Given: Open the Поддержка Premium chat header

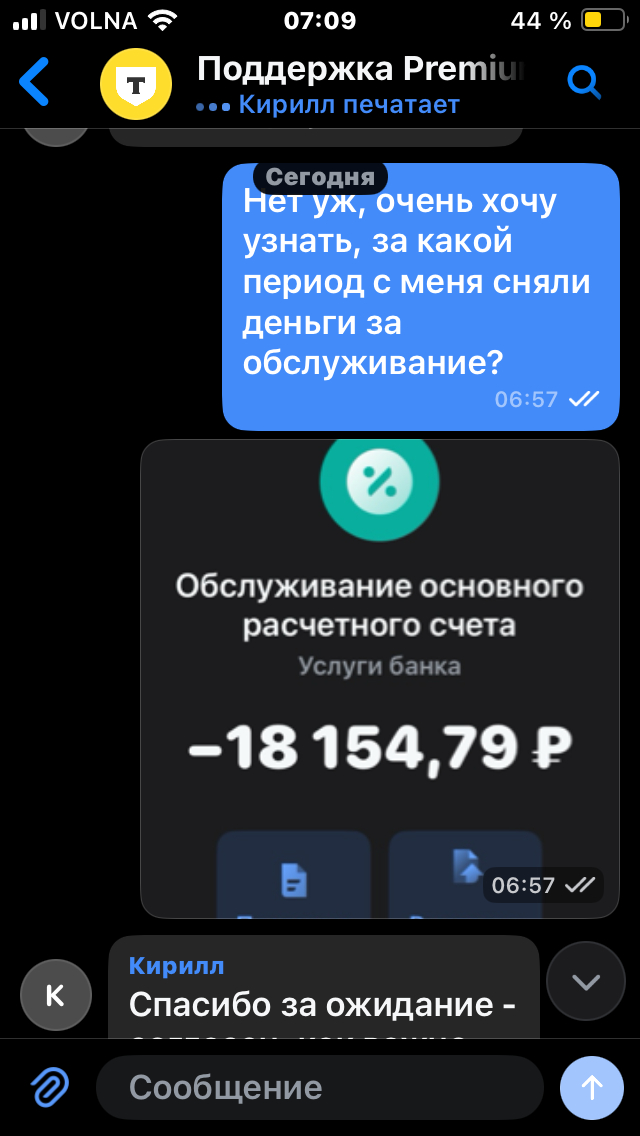Looking at the screenshot, I should [x=360, y=82].
